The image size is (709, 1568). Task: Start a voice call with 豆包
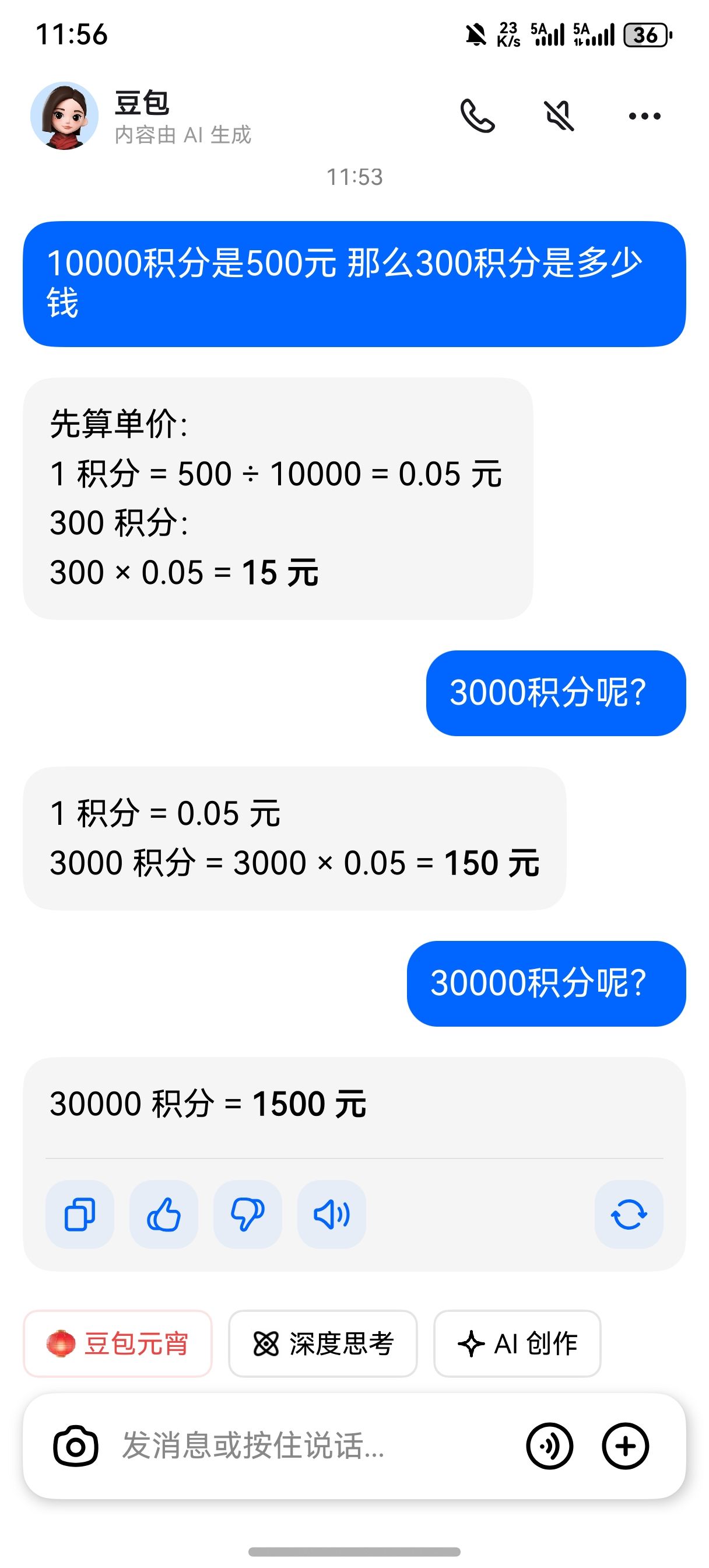coord(478,116)
